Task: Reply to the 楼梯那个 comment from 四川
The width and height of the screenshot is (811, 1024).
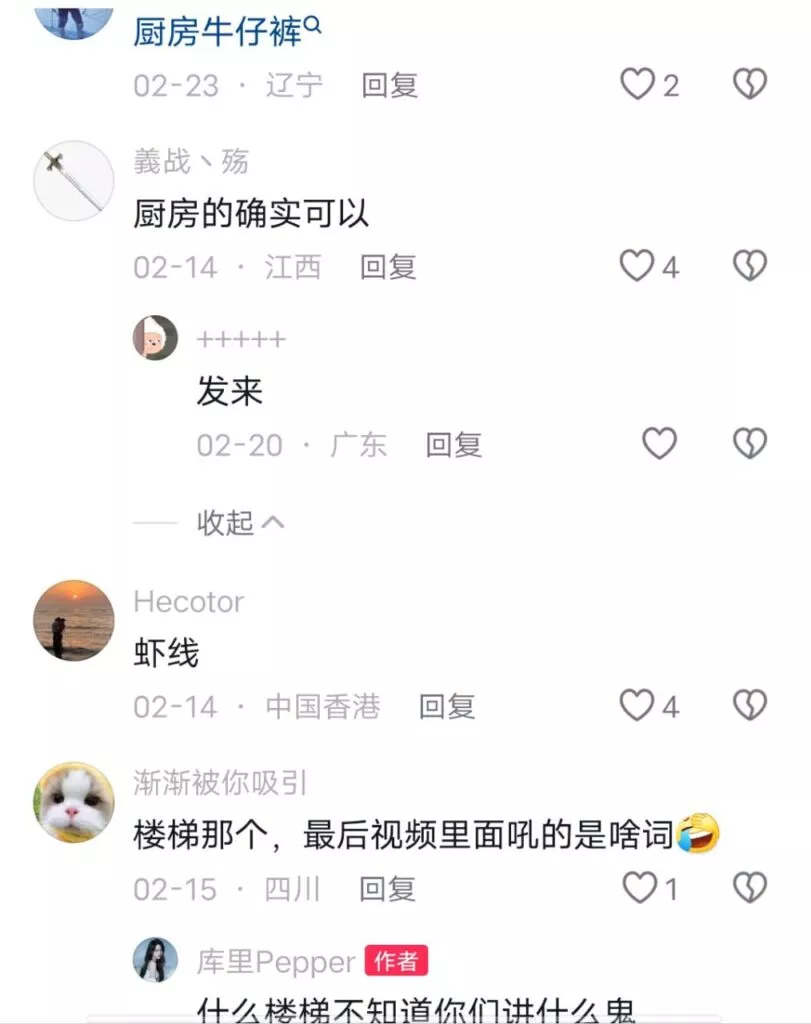Action: 389,889
